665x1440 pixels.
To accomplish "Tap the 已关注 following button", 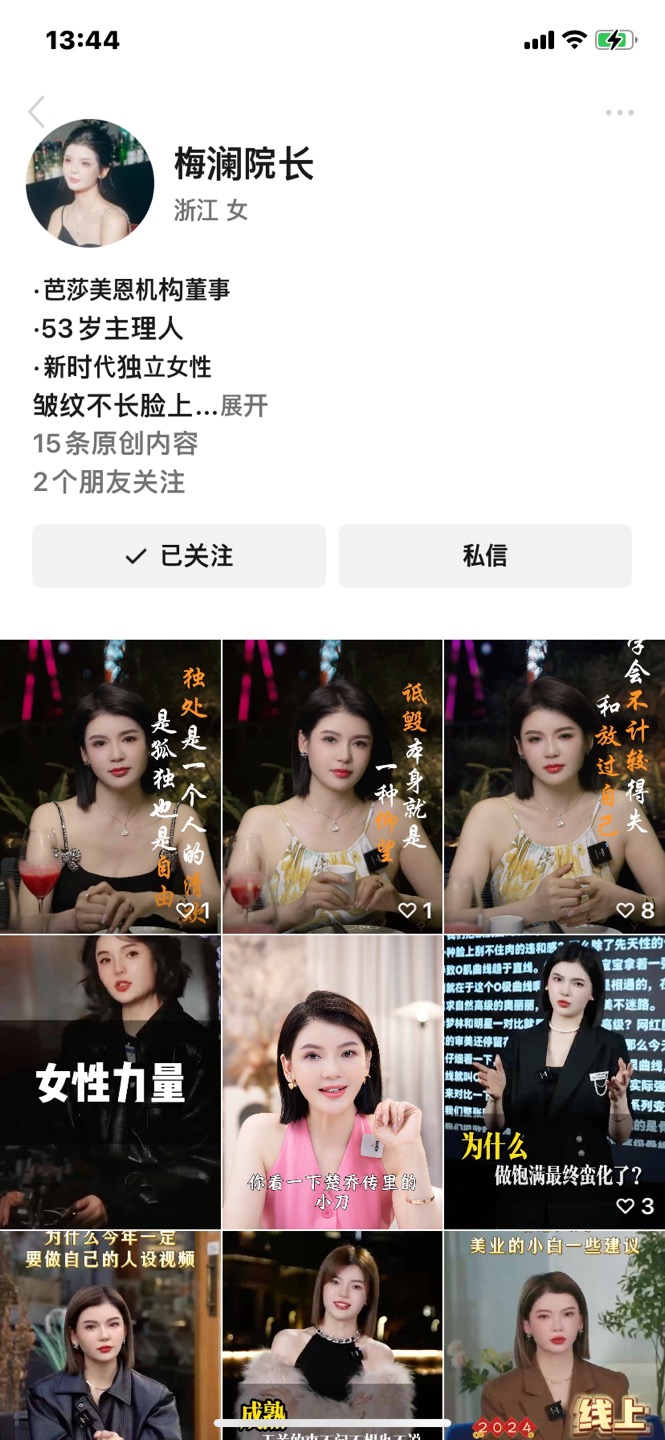I will tap(179, 556).
